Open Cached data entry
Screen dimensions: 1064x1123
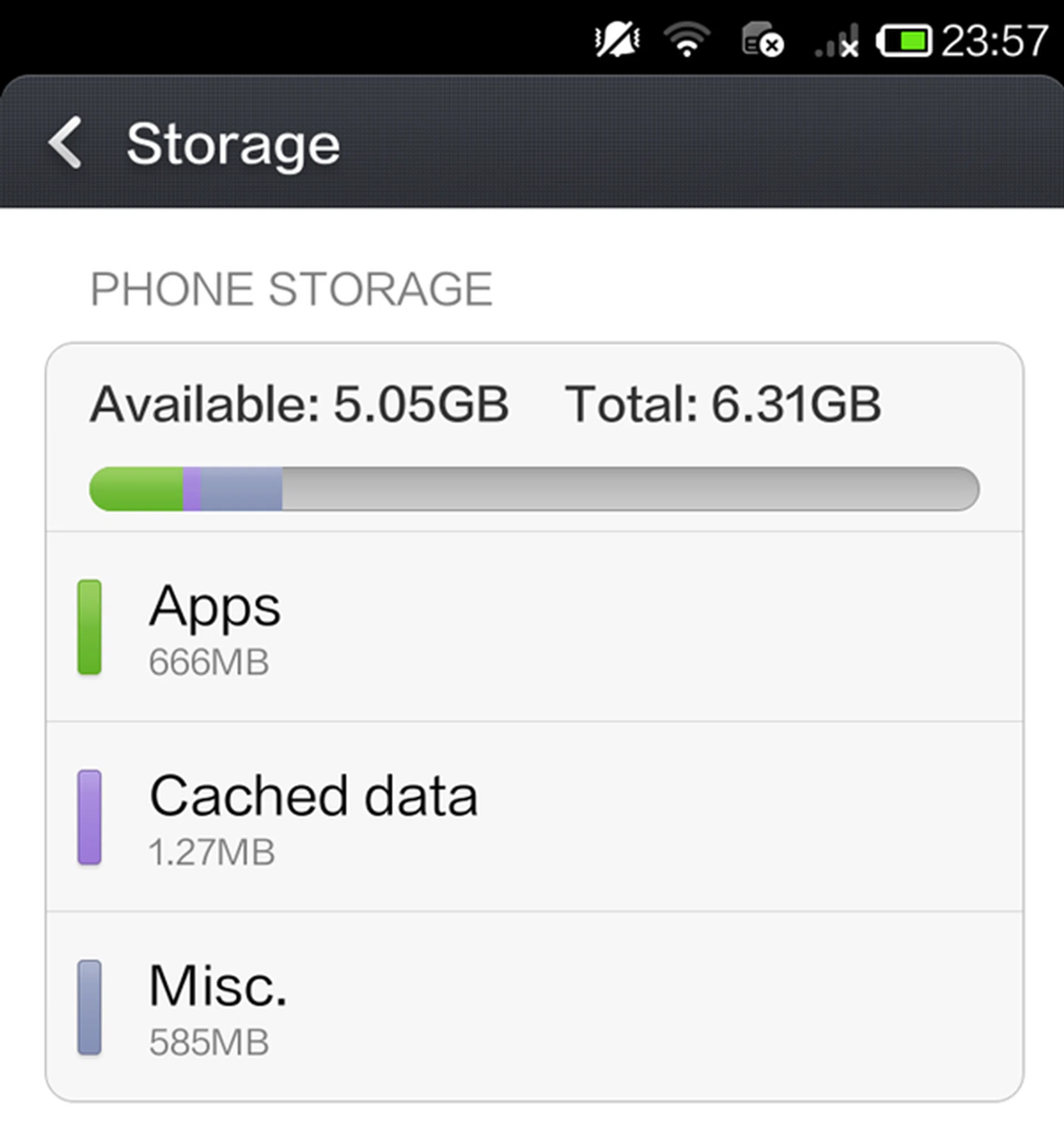[533, 816]
